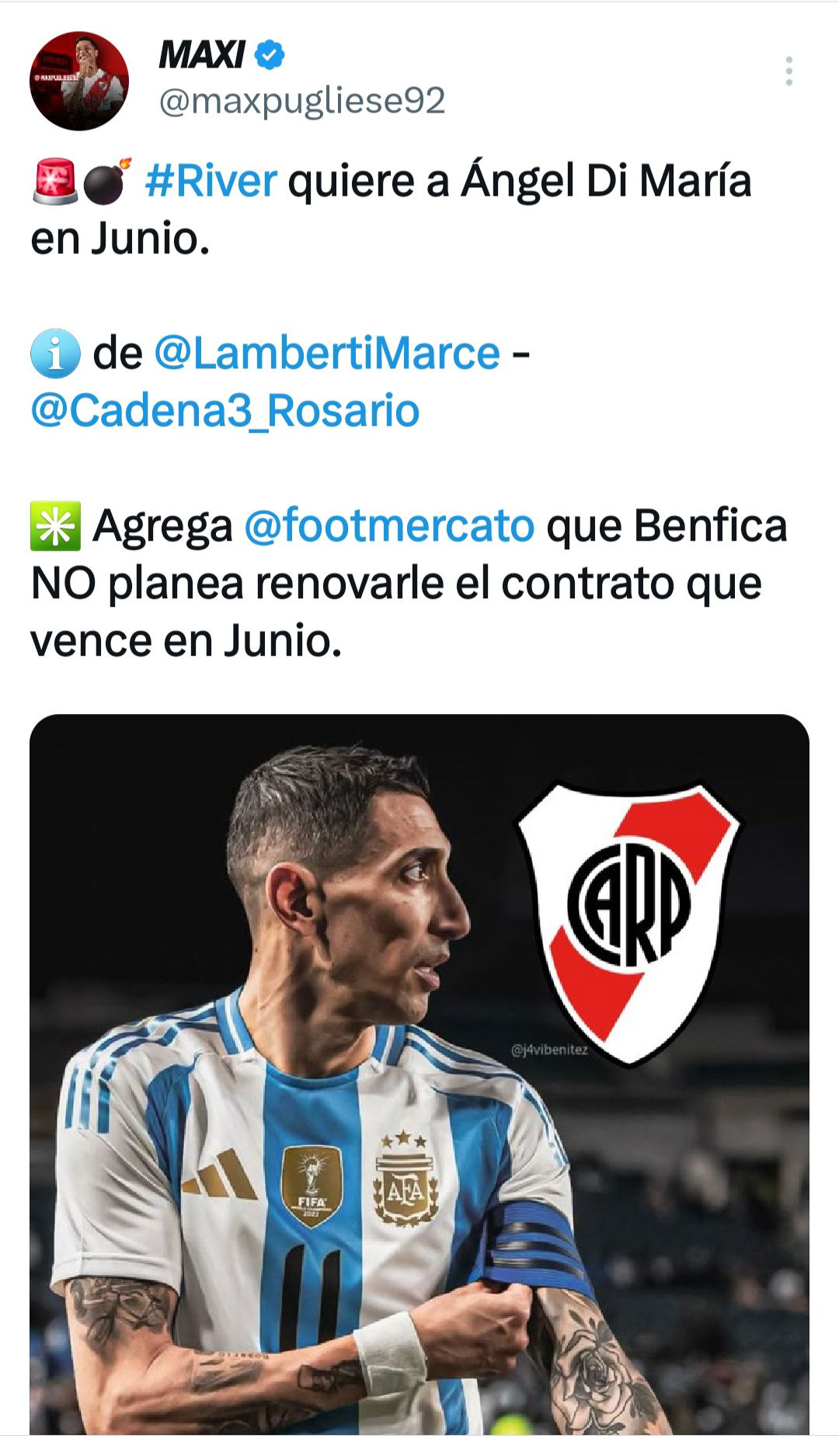The height and width of the screenshot is (1456, 839).
Task: Open the tweet's three-dot overflow menu
Action: pyautogui.click(x=789, y=71)
